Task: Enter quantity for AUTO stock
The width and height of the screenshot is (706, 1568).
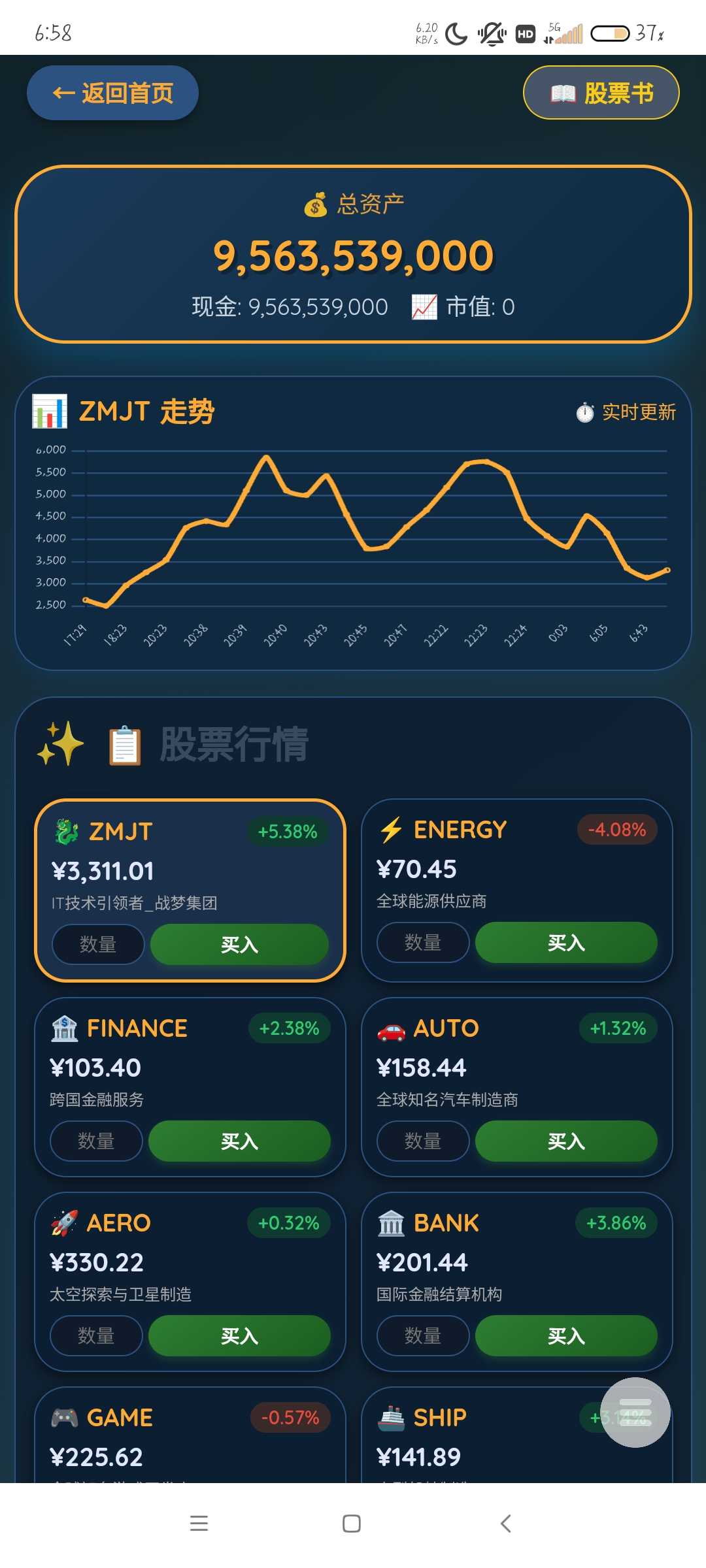Action: [x=423, y=1141]
